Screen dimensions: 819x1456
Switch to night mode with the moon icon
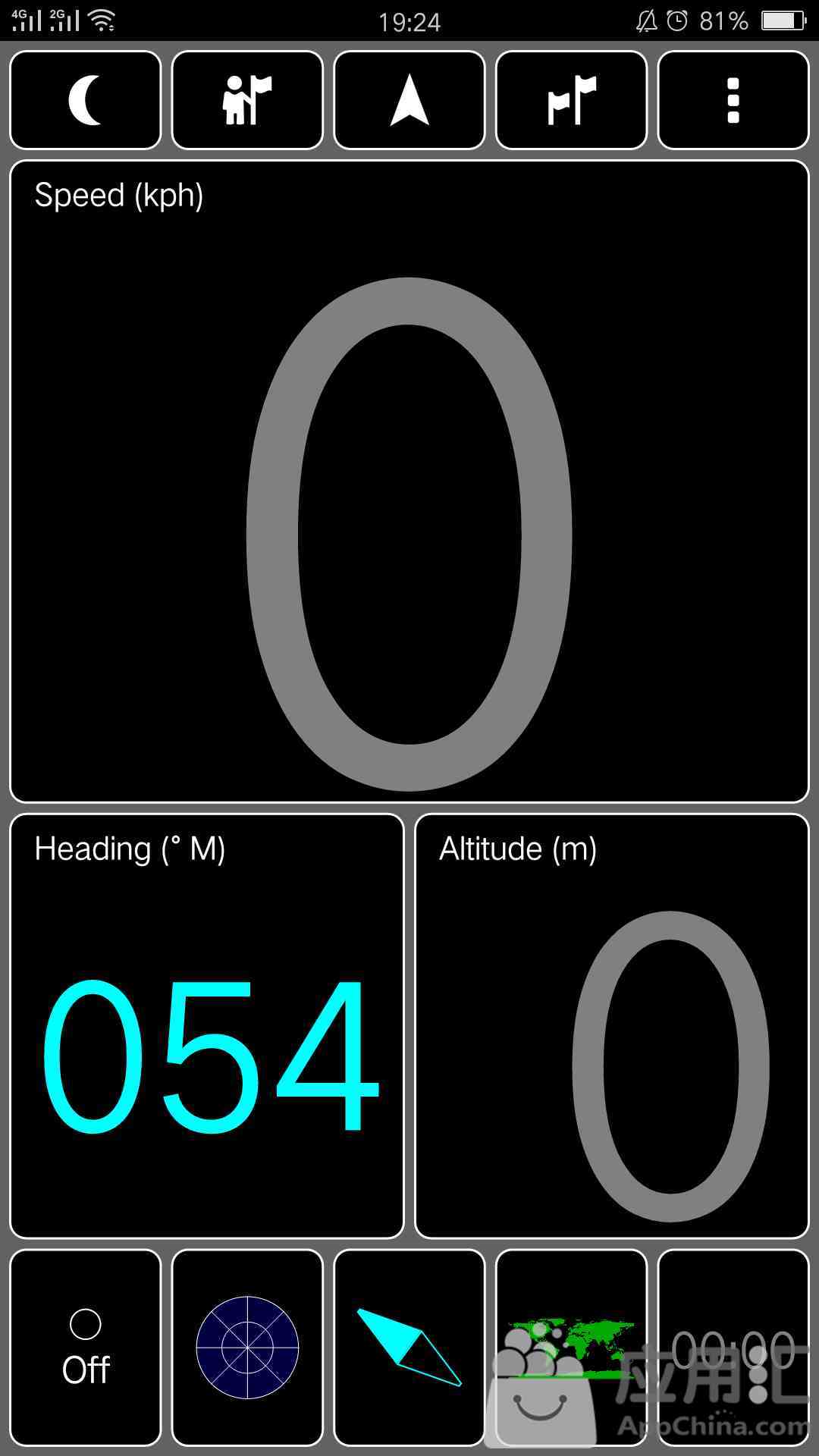[86, 100]
